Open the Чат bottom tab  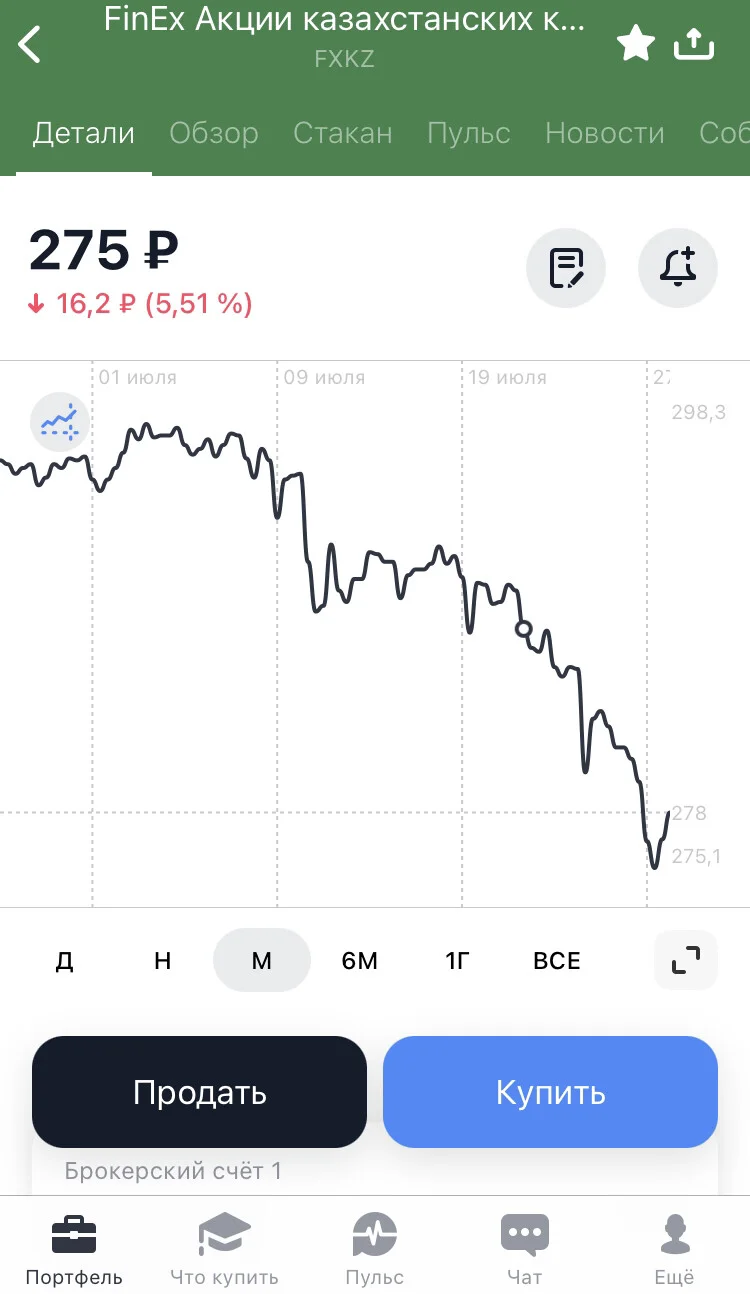coord(525,1249)
